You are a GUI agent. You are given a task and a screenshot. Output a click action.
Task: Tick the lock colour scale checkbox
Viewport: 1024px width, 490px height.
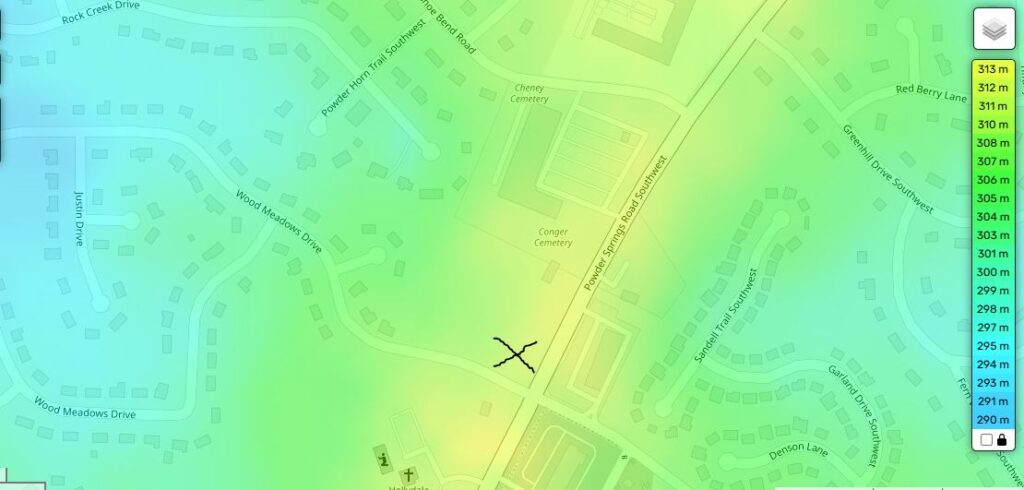986,440
